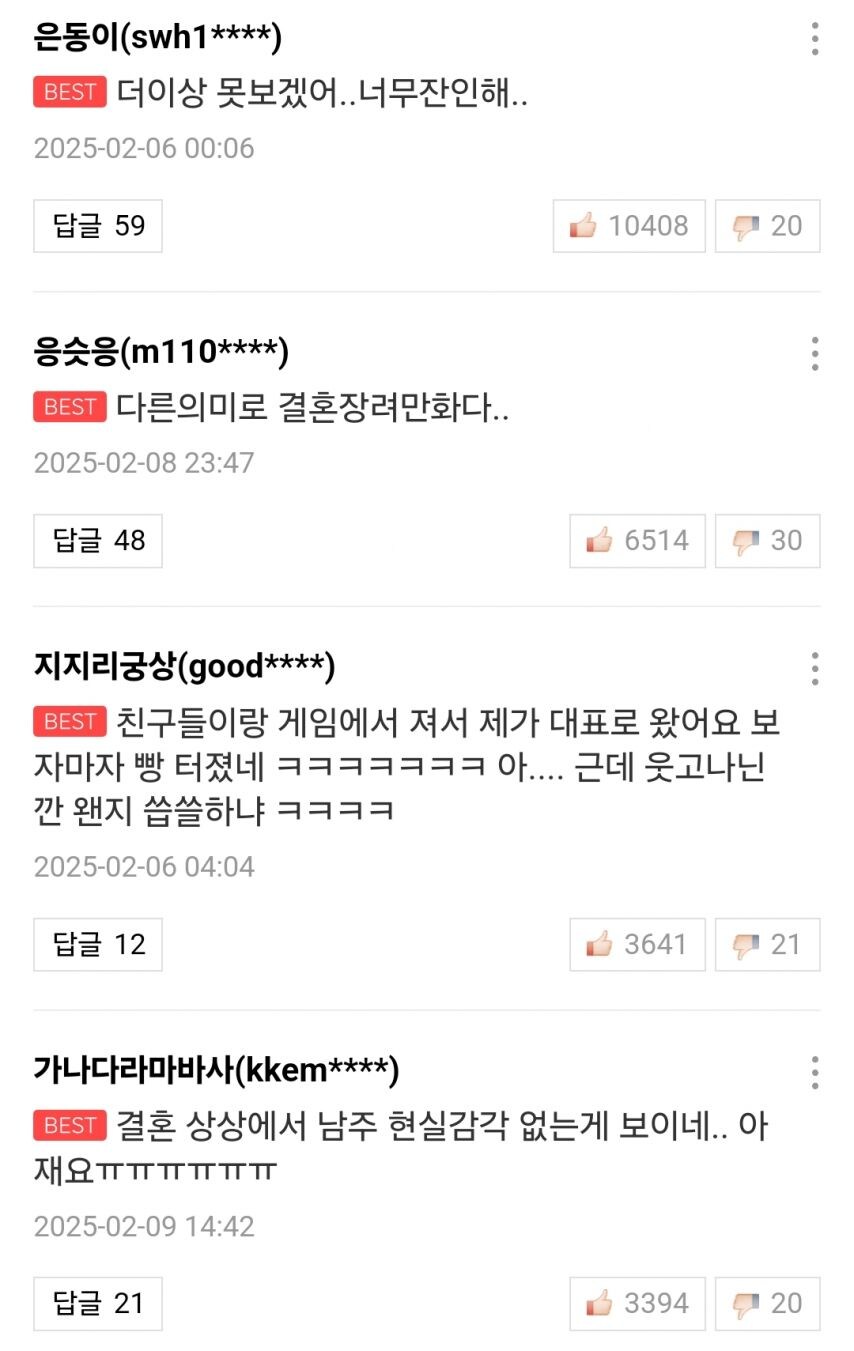View the 48 replies to 응숫응's comment
Image resolution: width=854 pixels, height=1351 pixels.
(x=98, y=541)
